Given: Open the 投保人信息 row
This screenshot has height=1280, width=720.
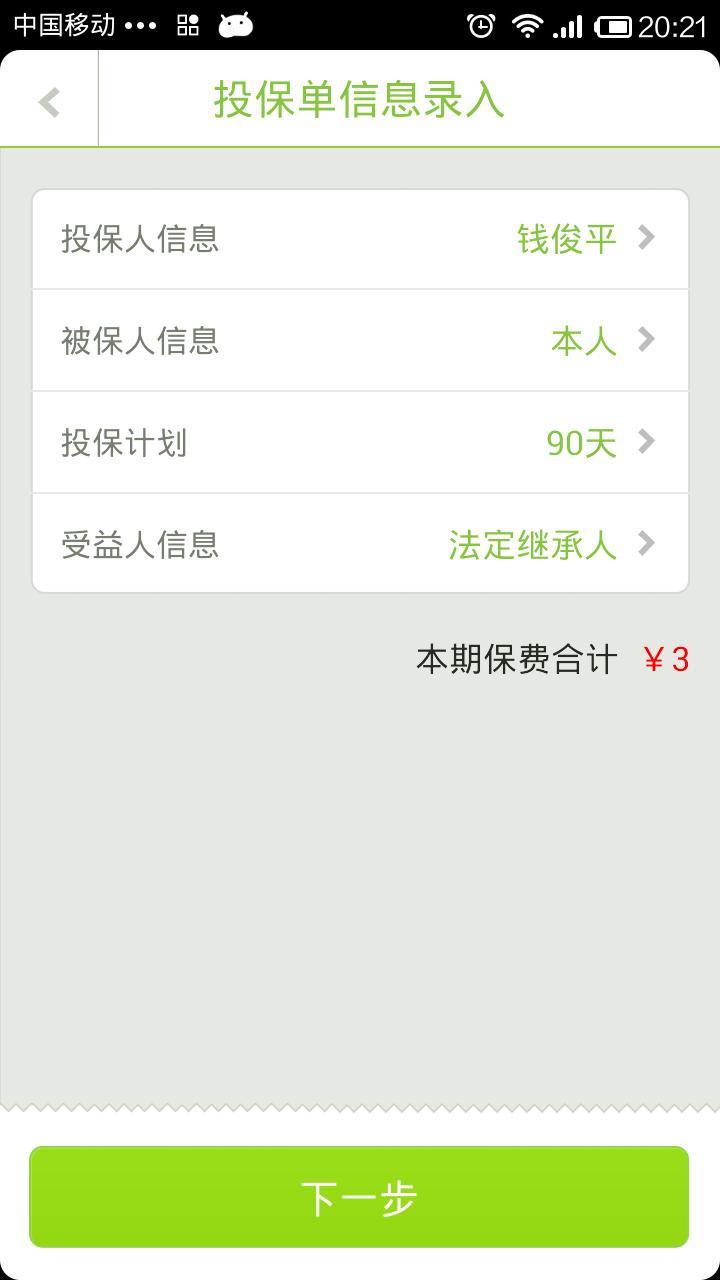Looking at the screenshot, I should click(360, 239).
